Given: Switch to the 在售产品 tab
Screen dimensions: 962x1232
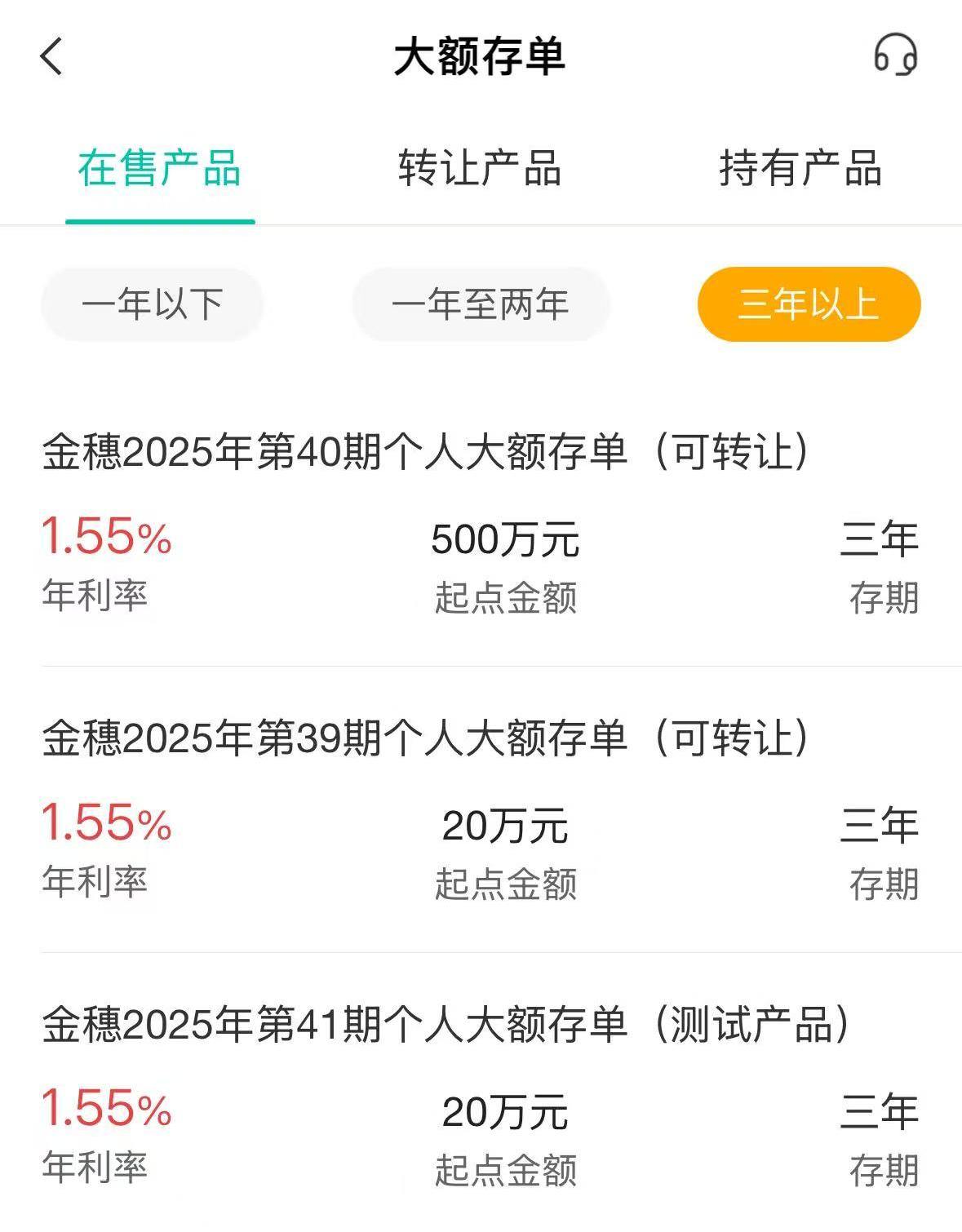Looking at the screenshot, I should click(x=160, y=169).
